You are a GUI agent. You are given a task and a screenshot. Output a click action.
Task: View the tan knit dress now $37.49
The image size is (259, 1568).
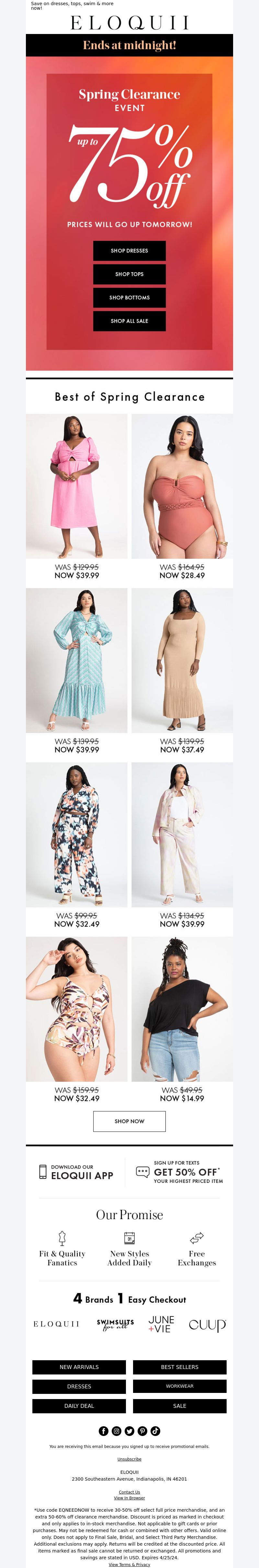pos(182,661)
